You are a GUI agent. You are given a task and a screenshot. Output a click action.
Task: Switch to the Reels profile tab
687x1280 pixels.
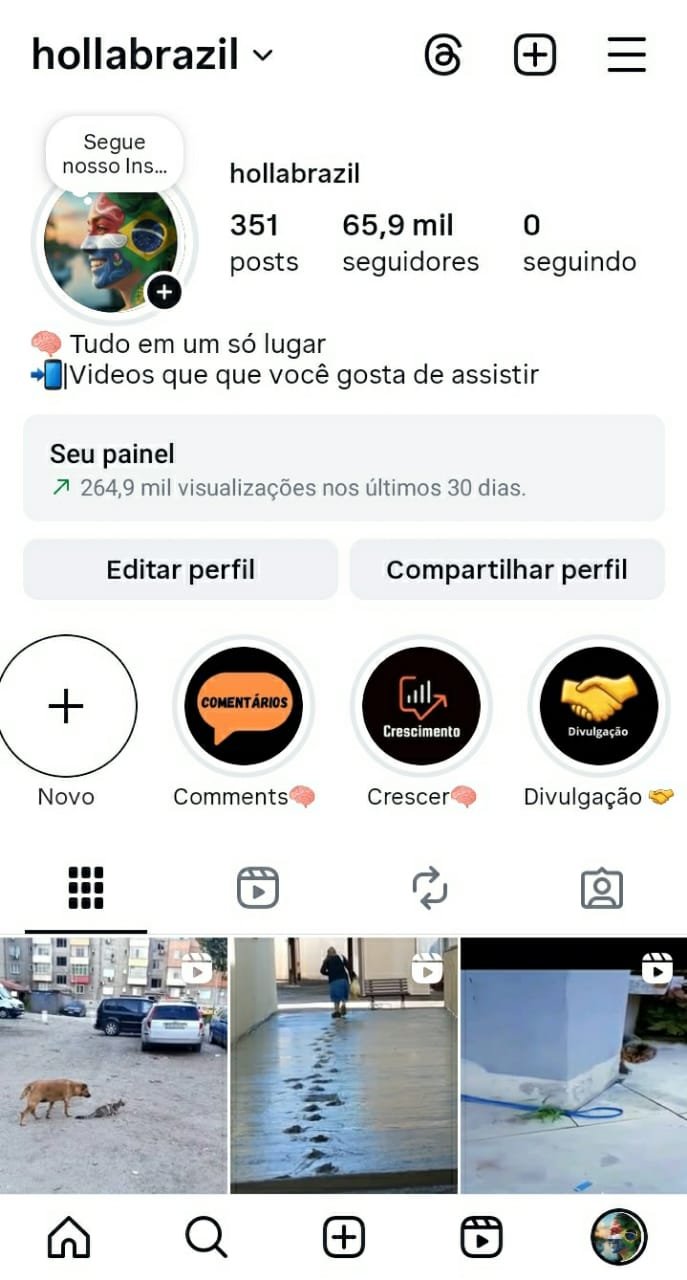click(258, 888)
